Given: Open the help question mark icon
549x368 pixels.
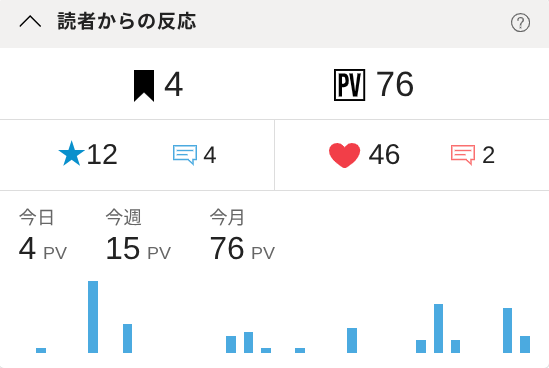Looking at the screenshot, I should point(520,23).
